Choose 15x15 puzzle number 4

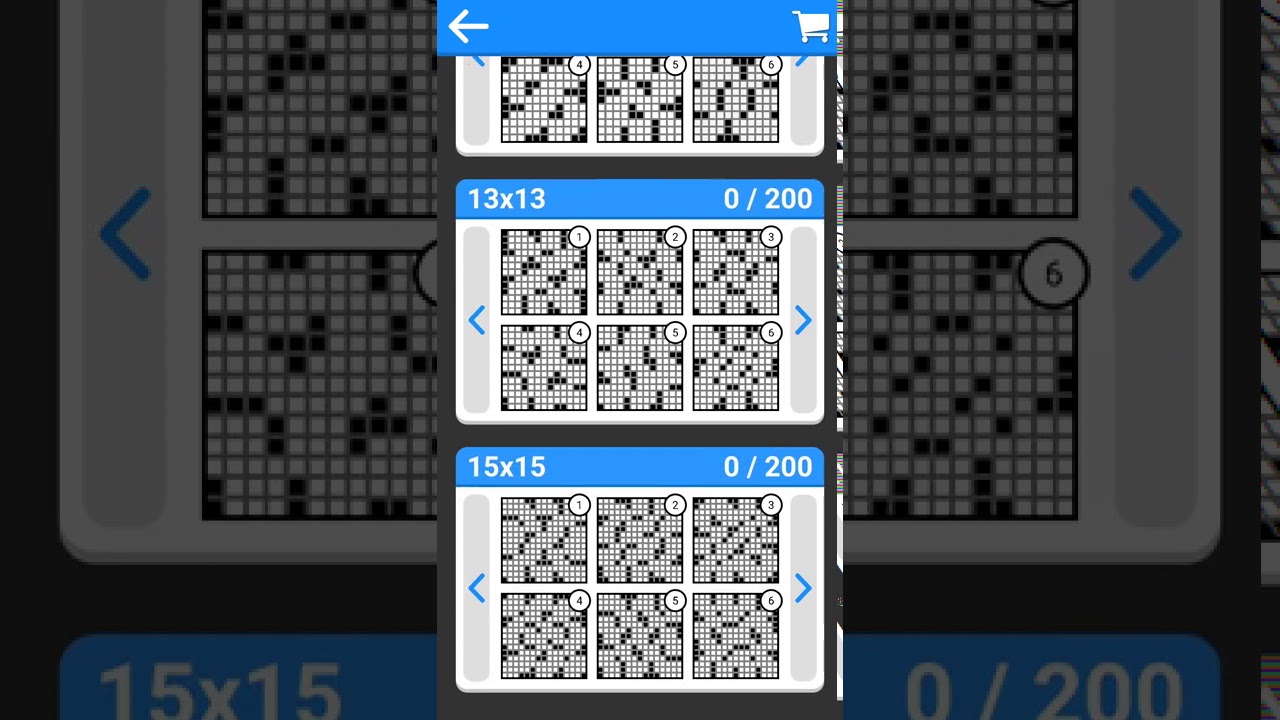[x=544, y=636]
